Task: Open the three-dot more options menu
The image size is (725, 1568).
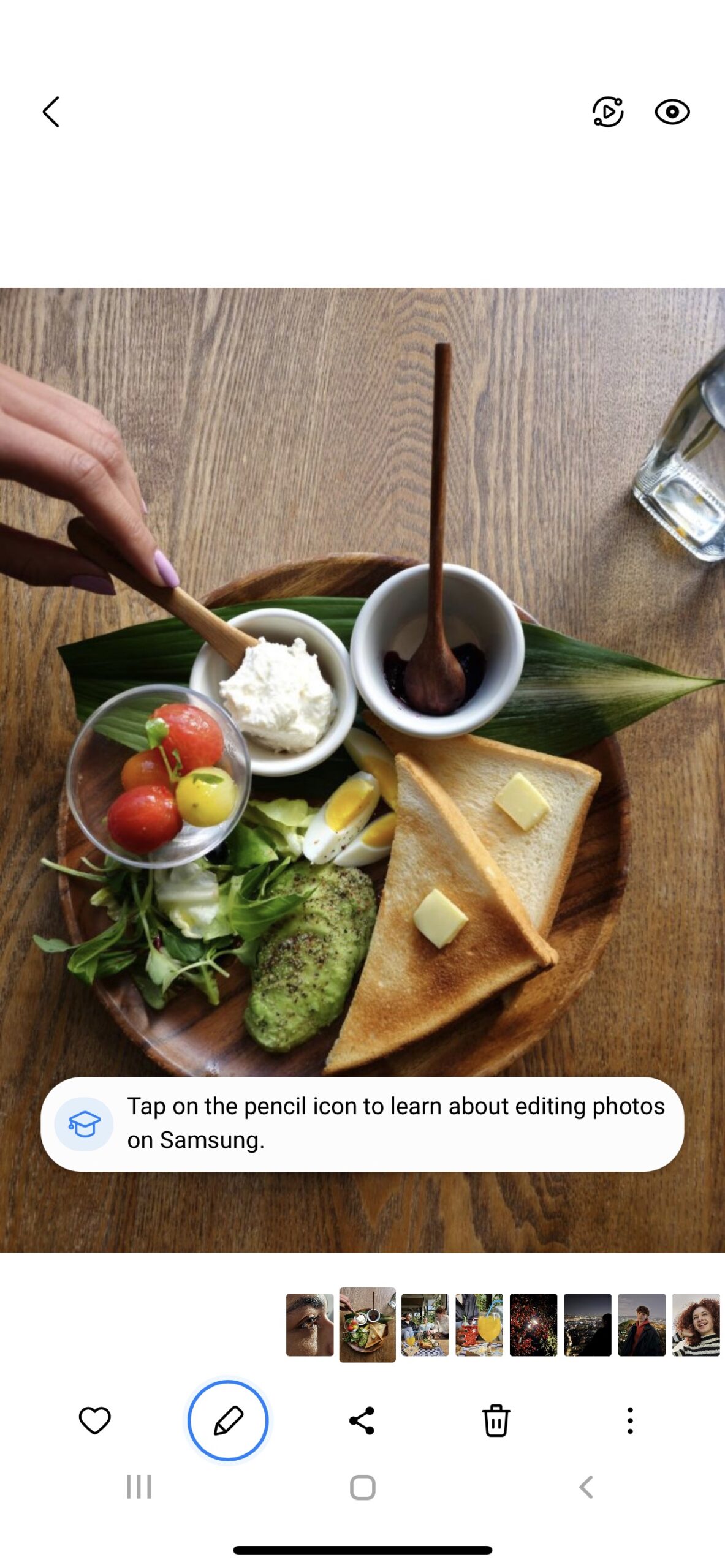Action: (629, 1420)
